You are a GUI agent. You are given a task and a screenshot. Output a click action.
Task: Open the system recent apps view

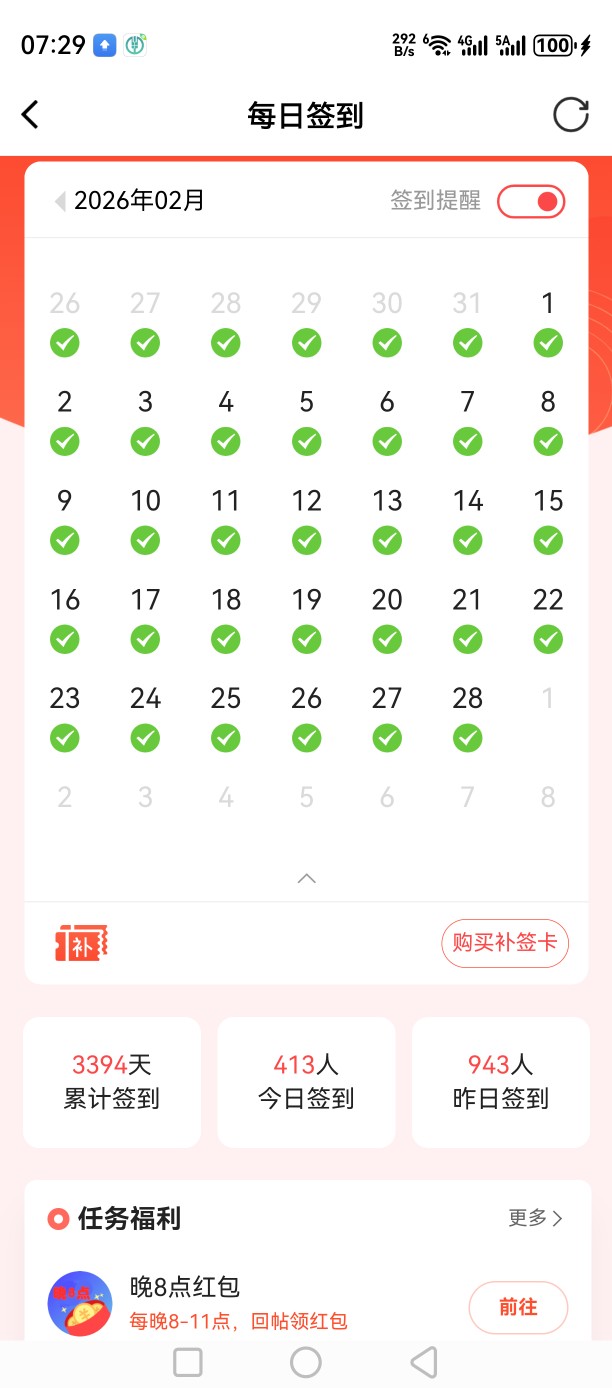point(188,1362)
